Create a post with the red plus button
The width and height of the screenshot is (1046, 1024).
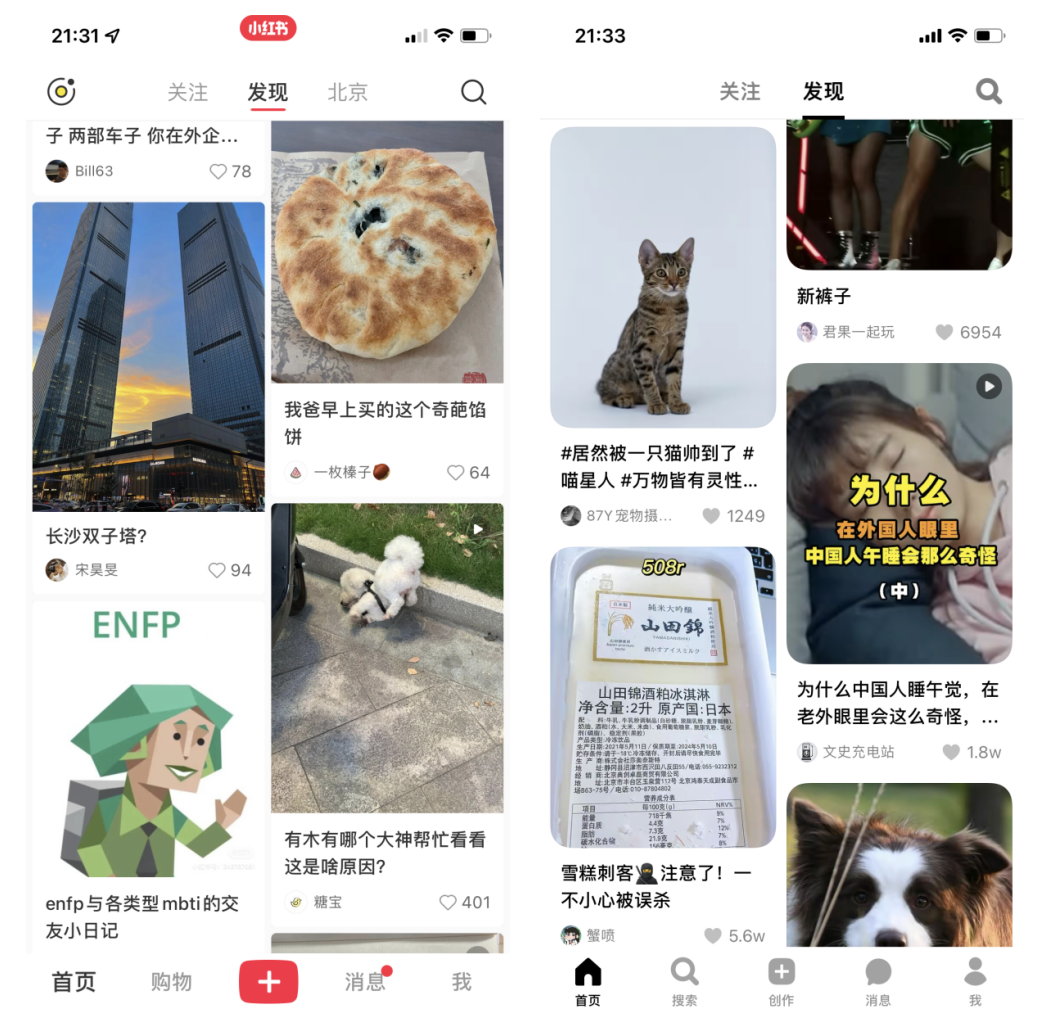268,981
